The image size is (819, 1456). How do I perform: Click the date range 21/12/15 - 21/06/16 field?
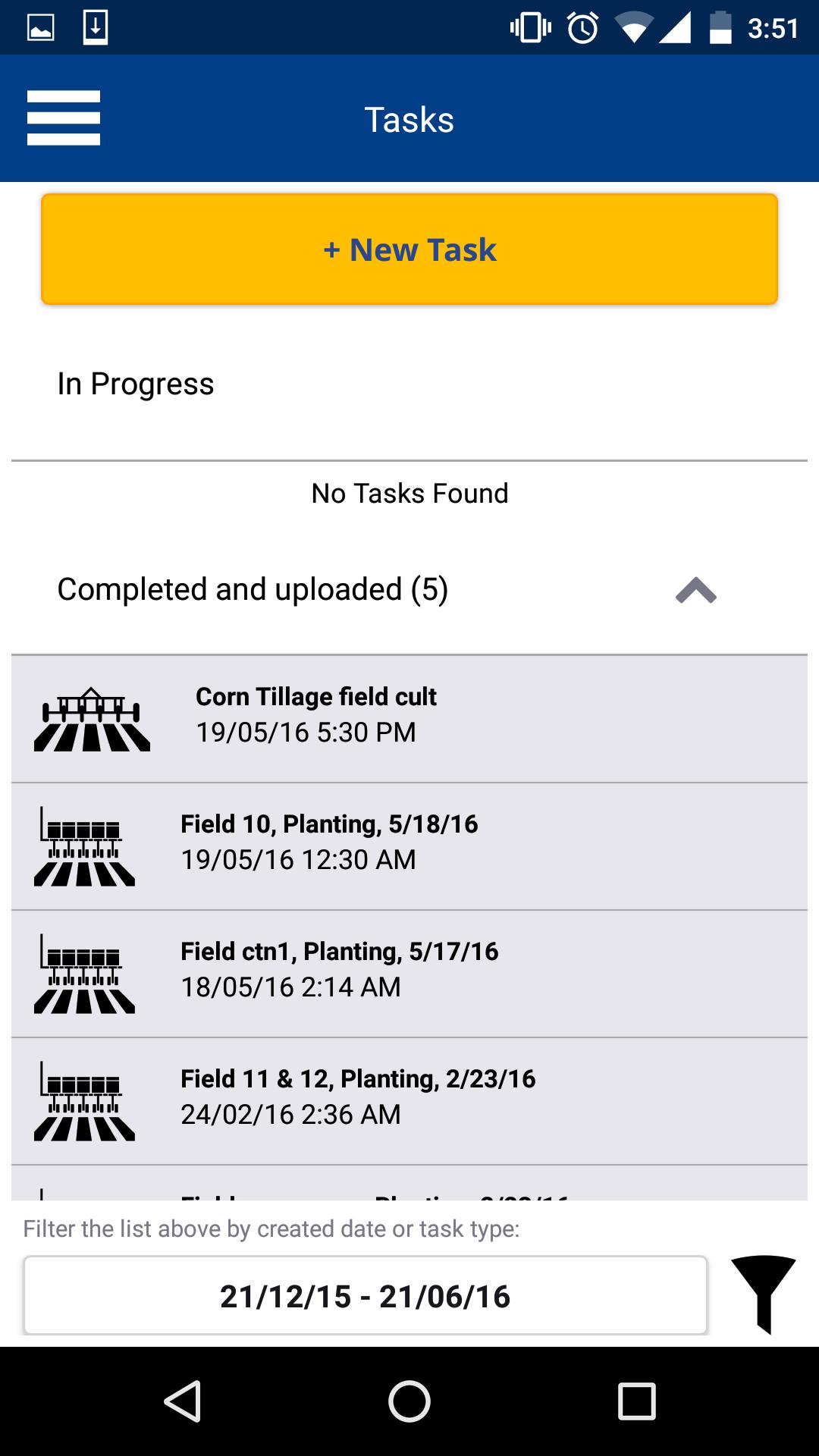[366, 1295]
